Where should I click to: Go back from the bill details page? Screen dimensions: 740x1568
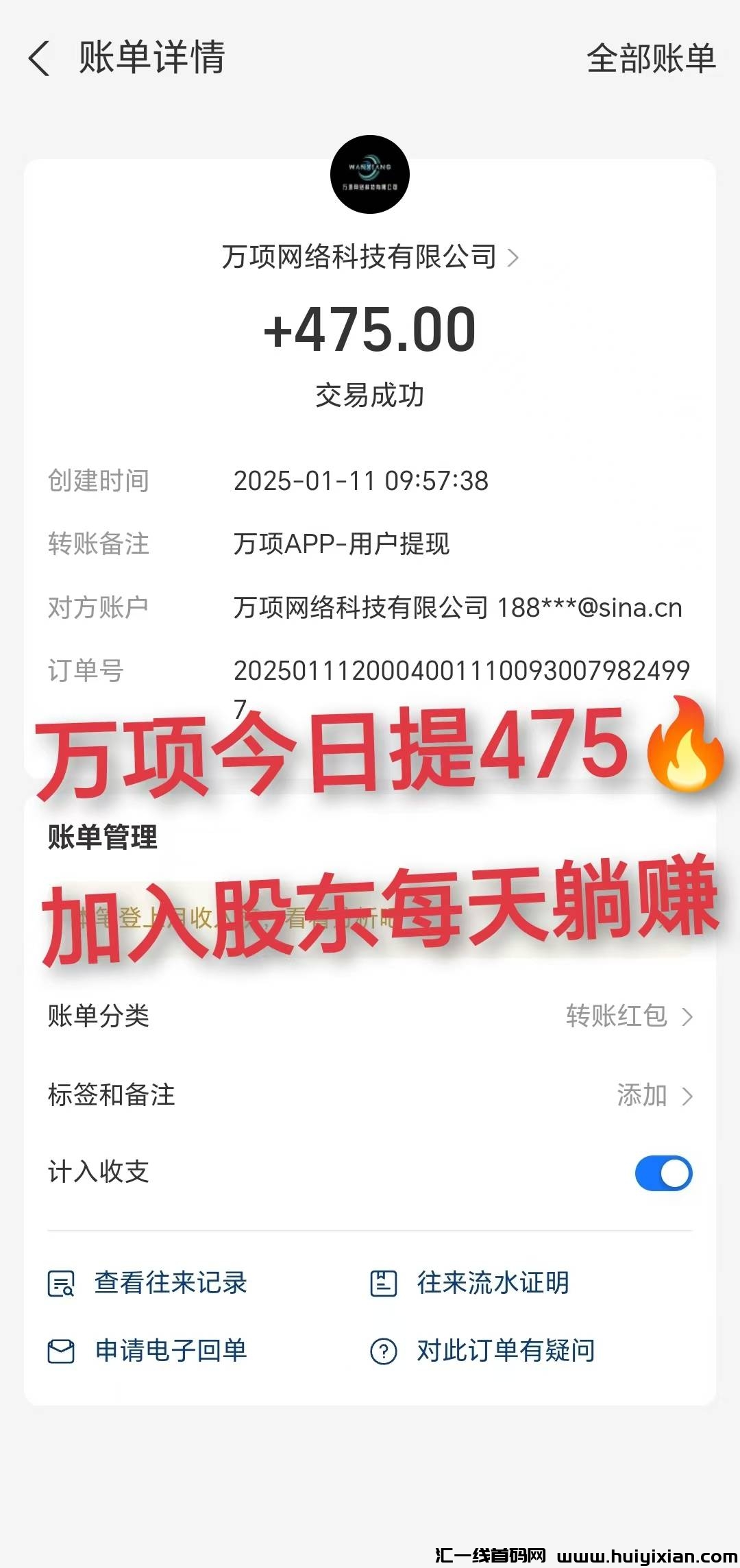pyautogui.click(x=39, y=58)
